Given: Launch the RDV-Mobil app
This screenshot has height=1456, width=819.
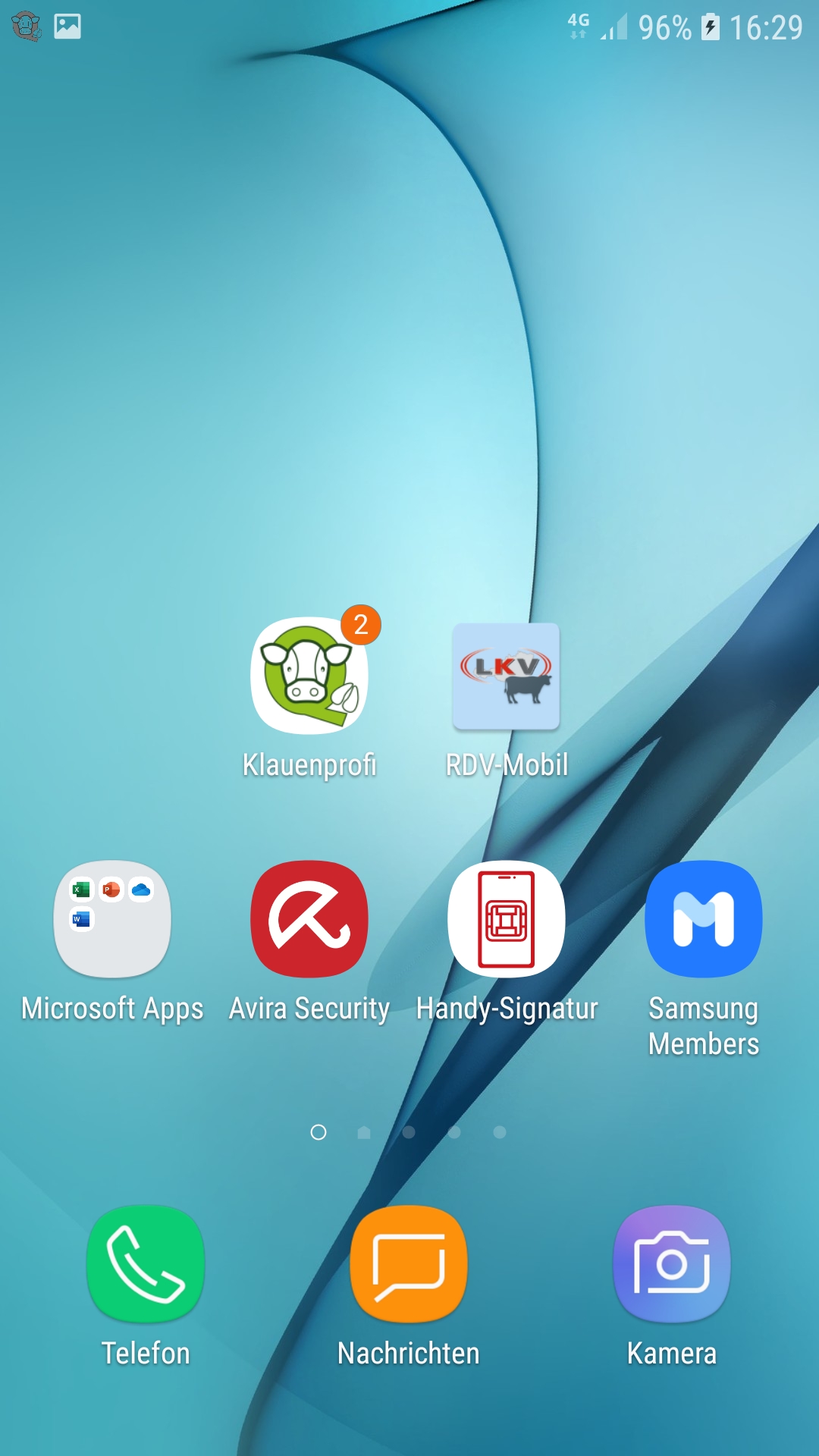Looking at the screenshot, I should pyautogui.click(x=506, y=676).
